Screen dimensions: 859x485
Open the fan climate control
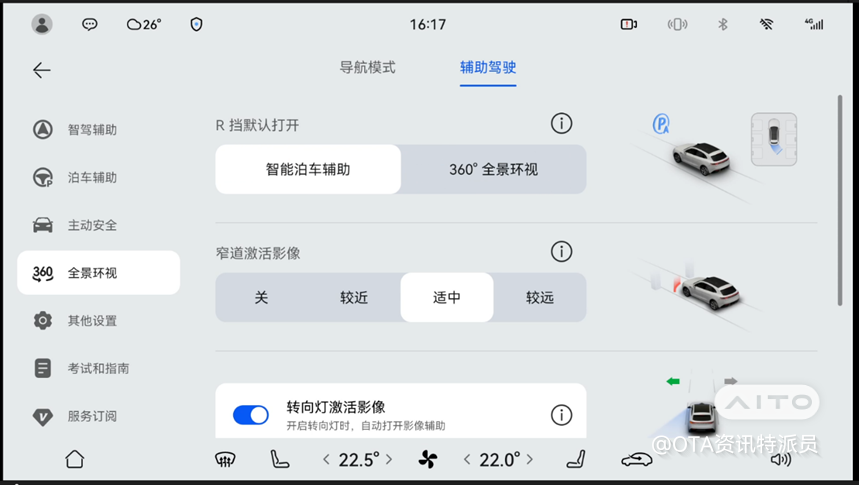(x=427, y=460)
